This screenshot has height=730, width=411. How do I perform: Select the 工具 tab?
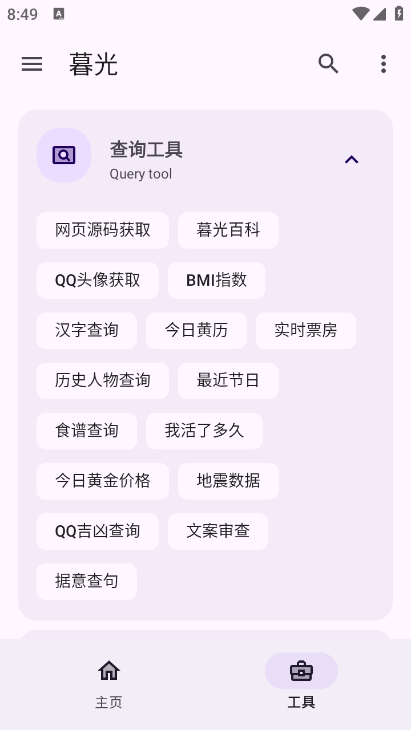[x=301, y=684]
